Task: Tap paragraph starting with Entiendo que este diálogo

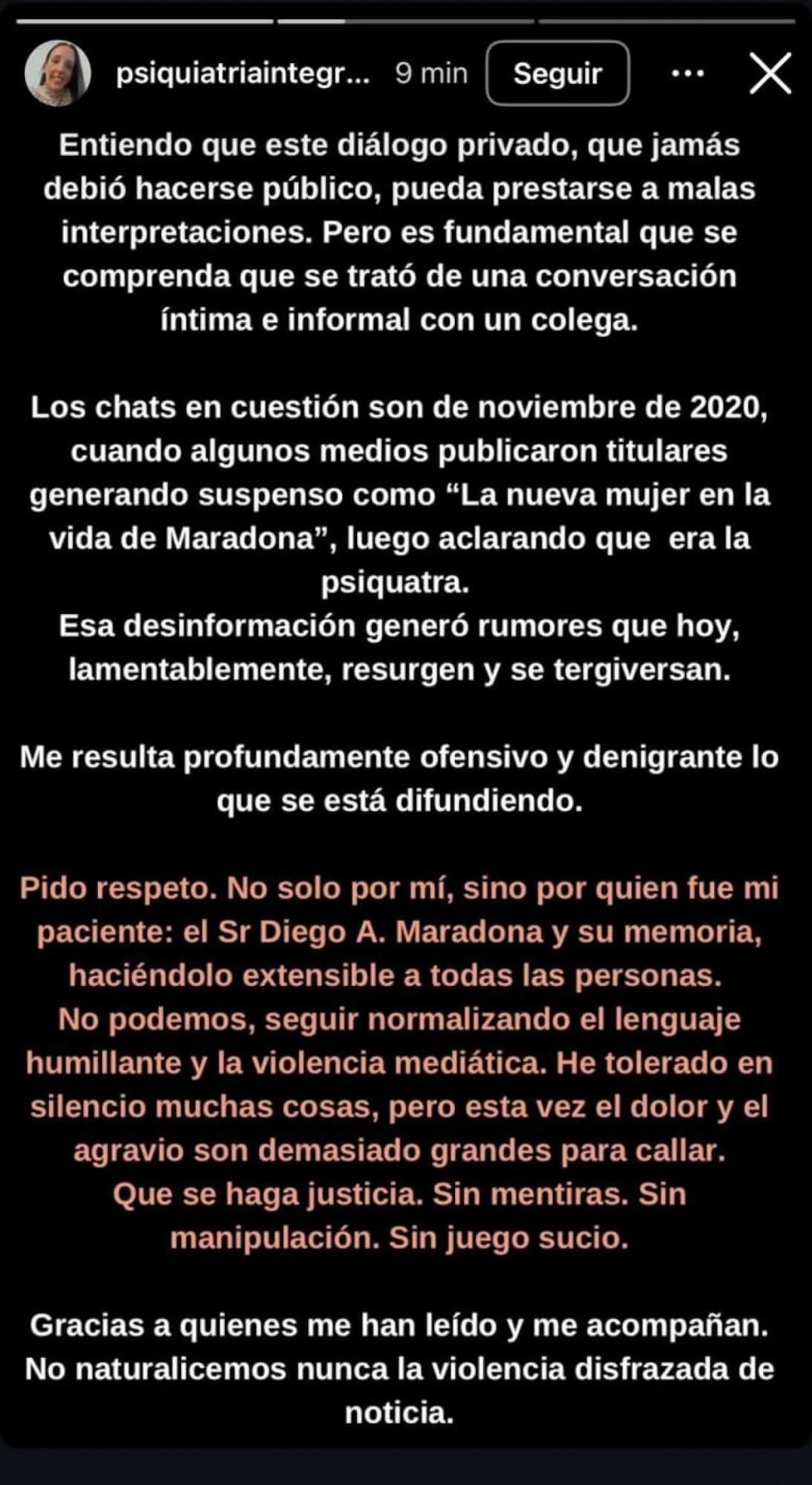Action: tap(406, 230)
